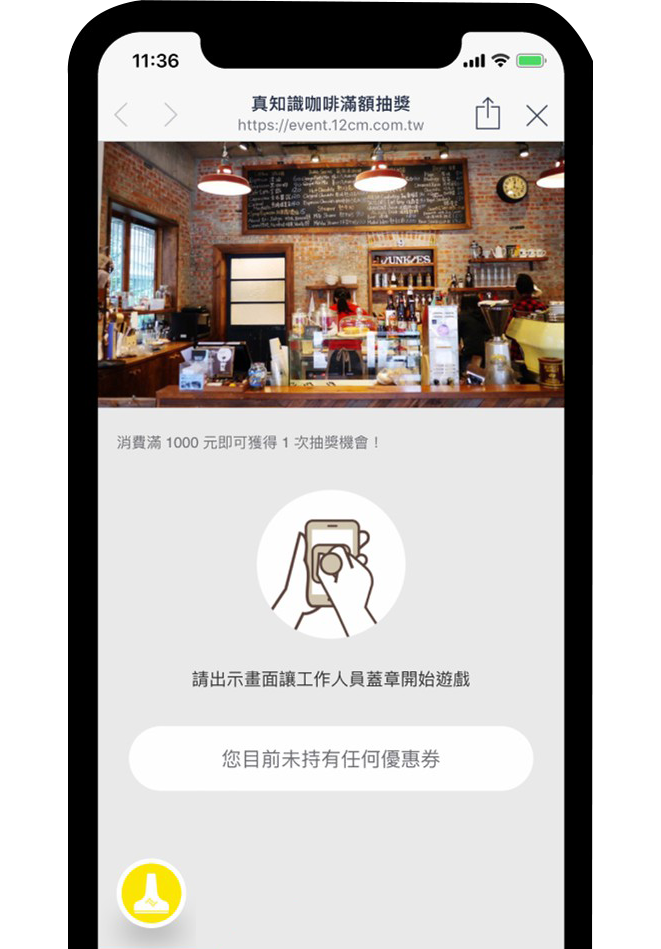This screenshot has height=949, width=661.
Task: Tap the coupon status button
Action: point(331,759)
